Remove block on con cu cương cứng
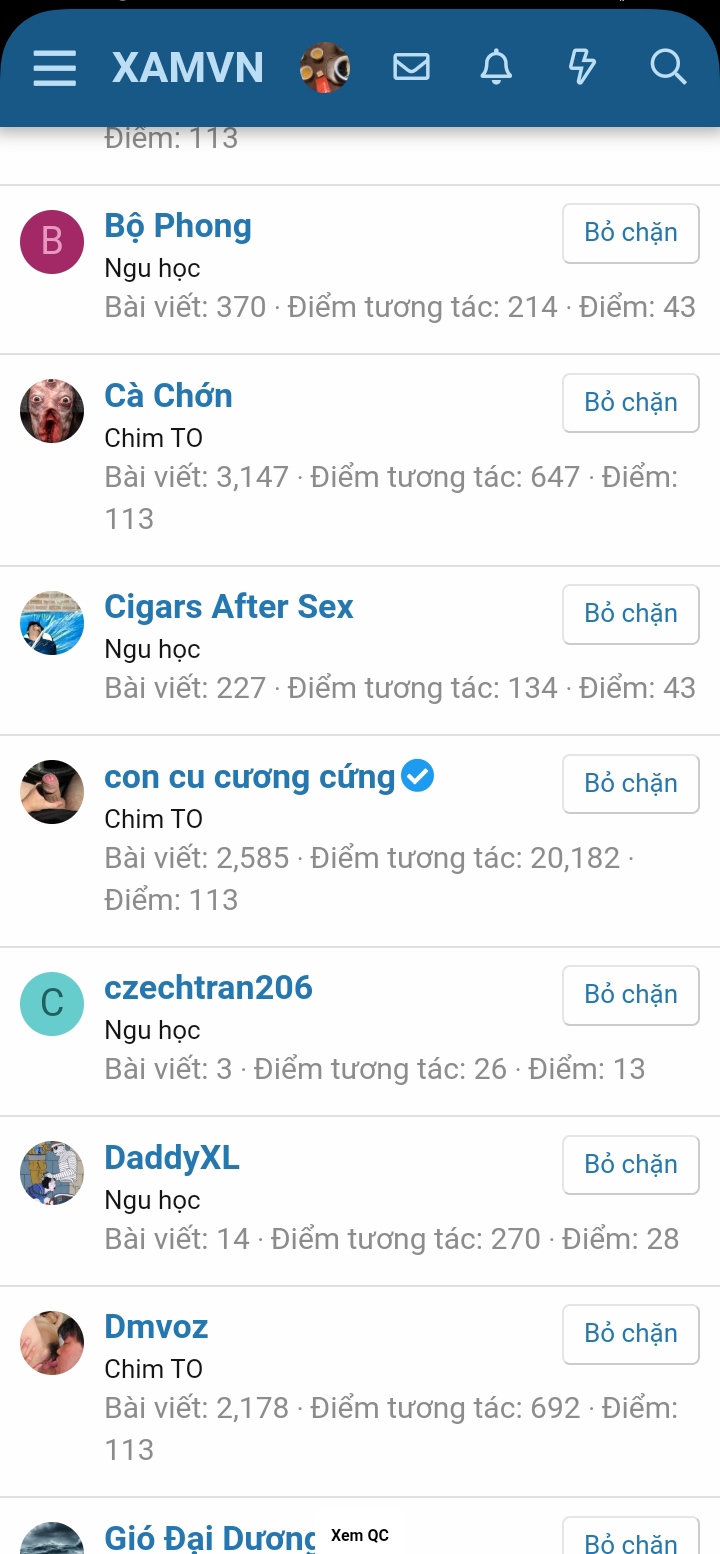 pos(630,784)
